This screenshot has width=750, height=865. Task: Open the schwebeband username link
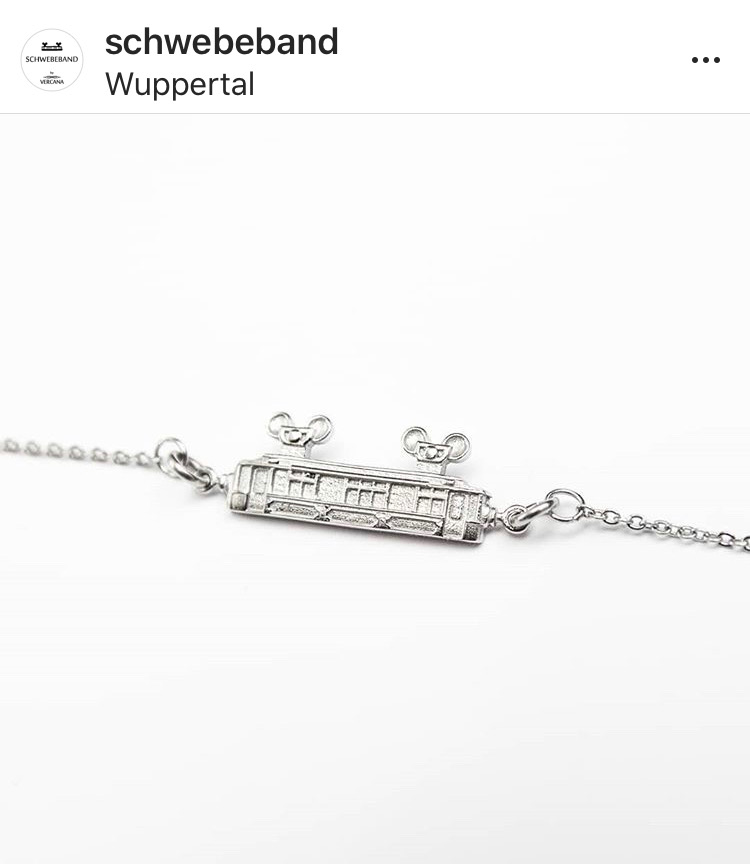click(x=221, y=41)
